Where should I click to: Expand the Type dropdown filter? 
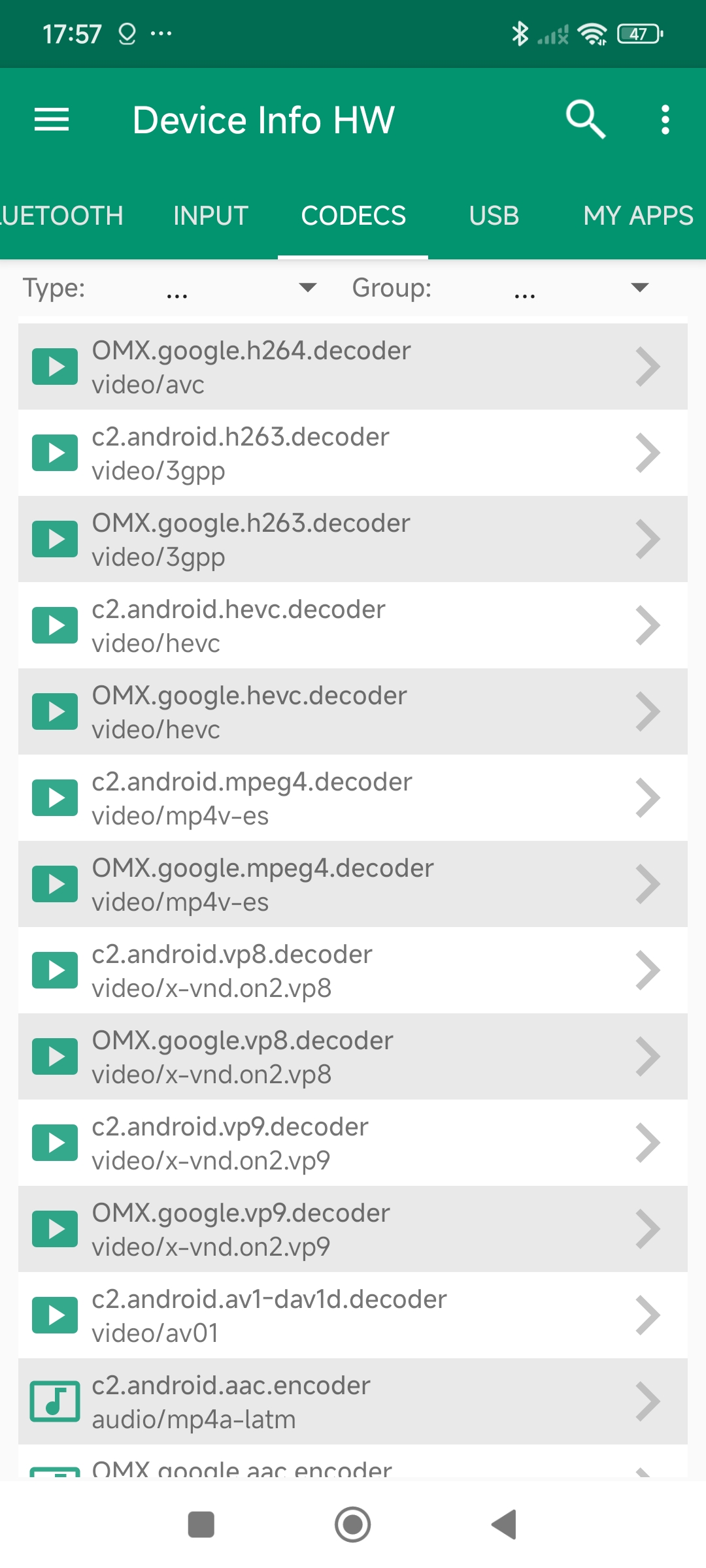(x=242, y=288)
